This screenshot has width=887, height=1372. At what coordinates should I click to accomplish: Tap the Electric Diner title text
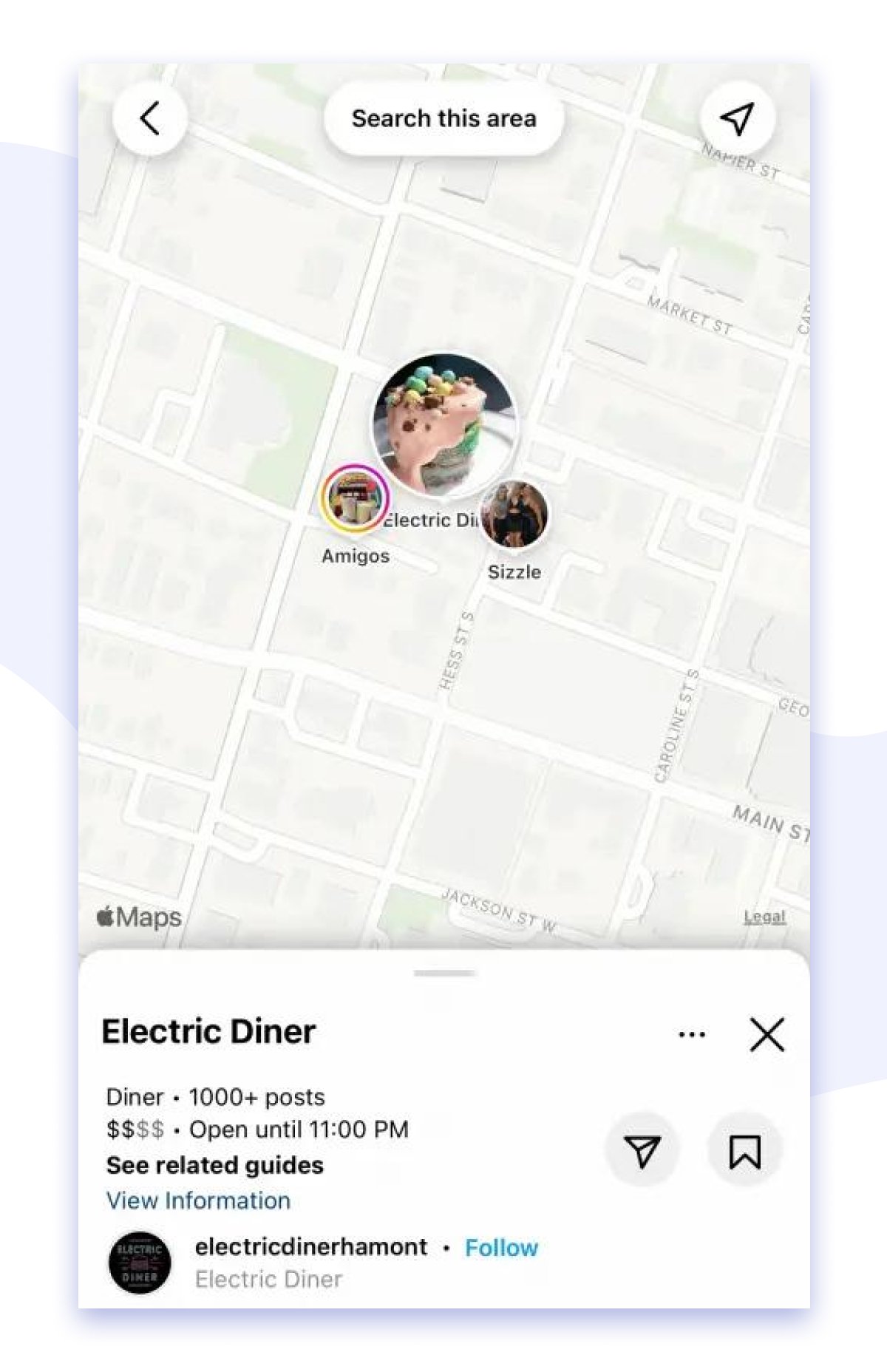208,1030
